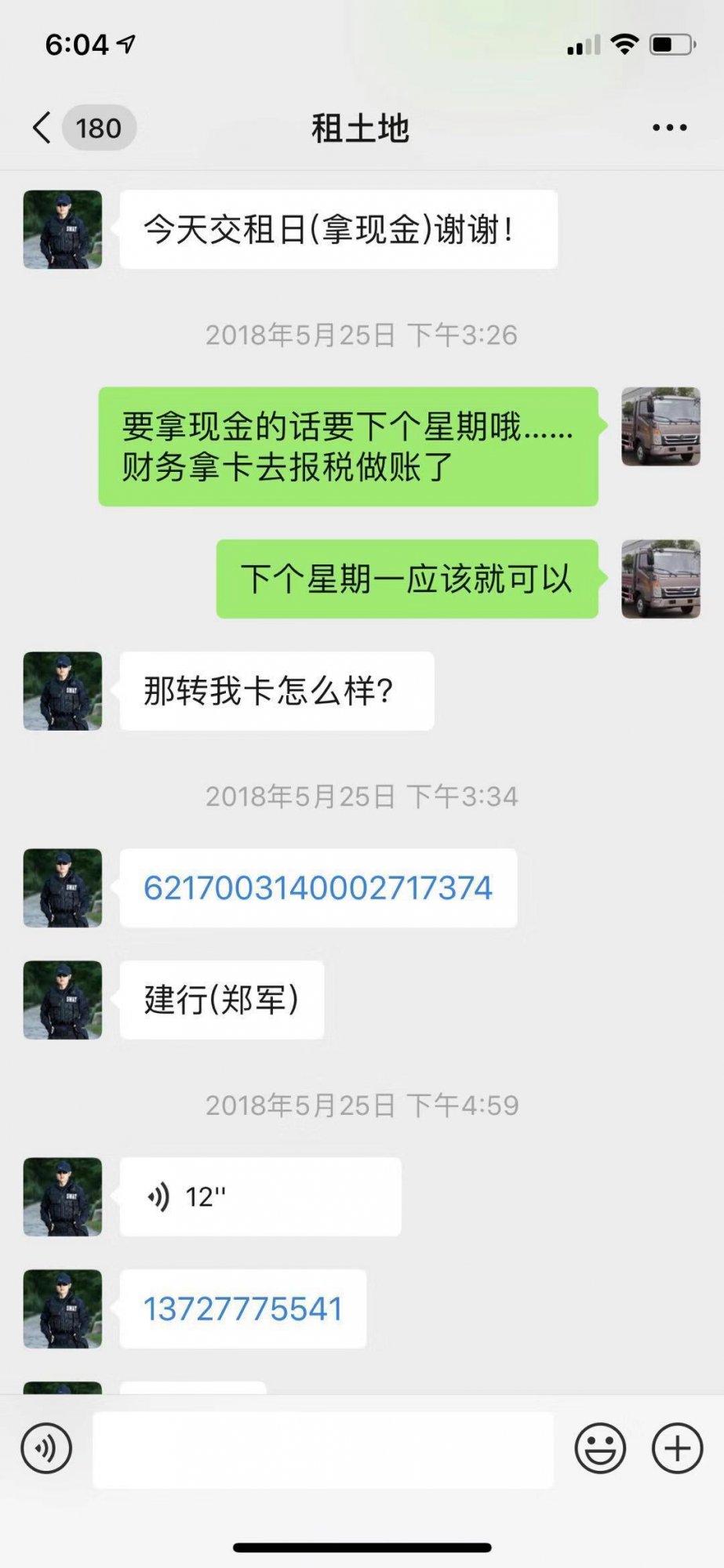Tap the bank card number link 6217003140002717374
Viewport: 724px width, 1568px height.
coord(318,888)
